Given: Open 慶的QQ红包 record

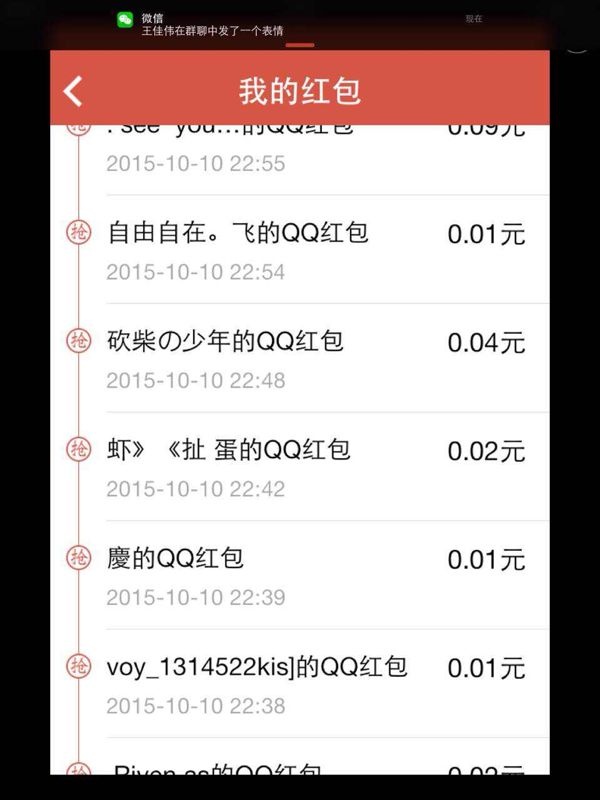Looking at the screenshot, I should (x=315, y=575).
